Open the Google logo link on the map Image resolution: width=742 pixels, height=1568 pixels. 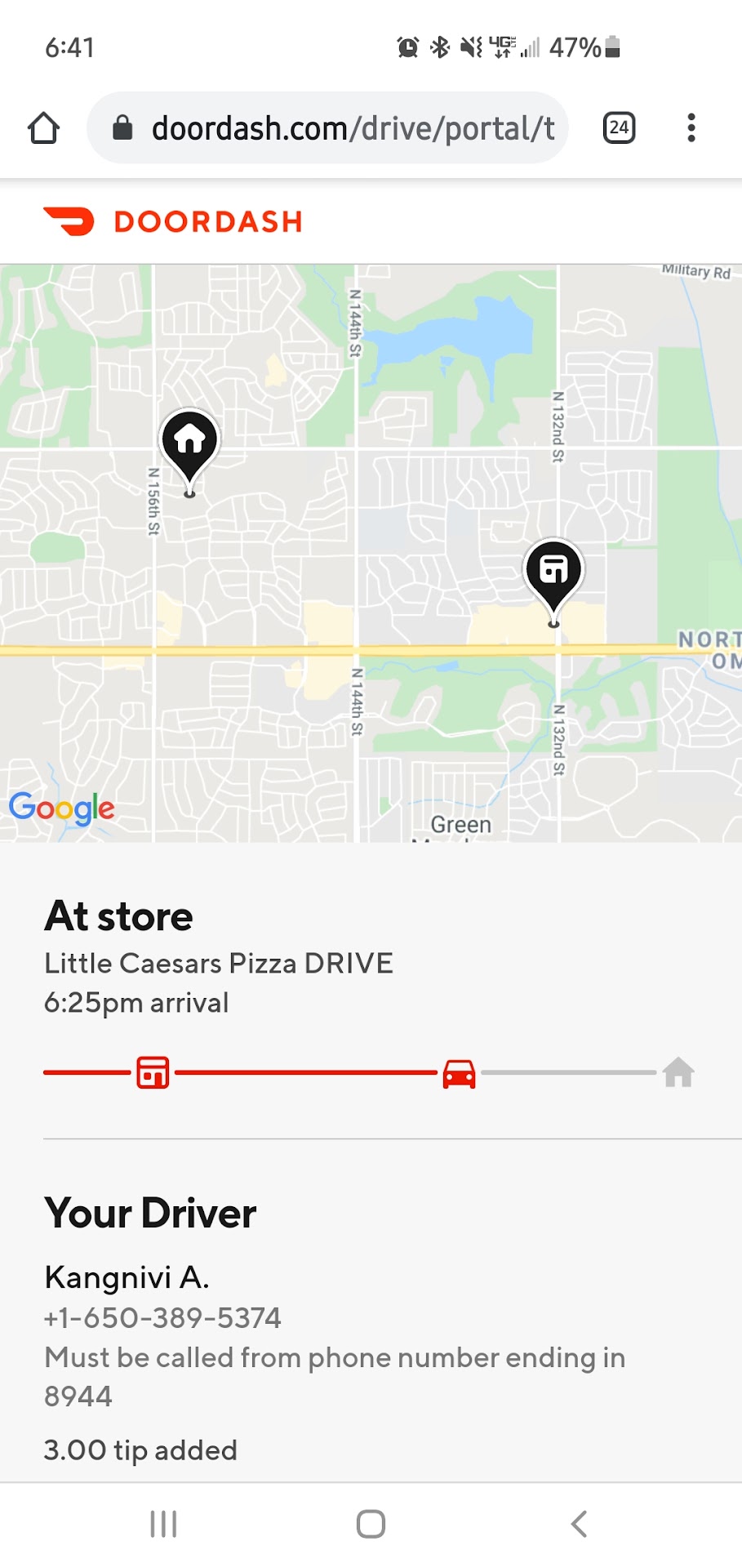pos(62,808)
